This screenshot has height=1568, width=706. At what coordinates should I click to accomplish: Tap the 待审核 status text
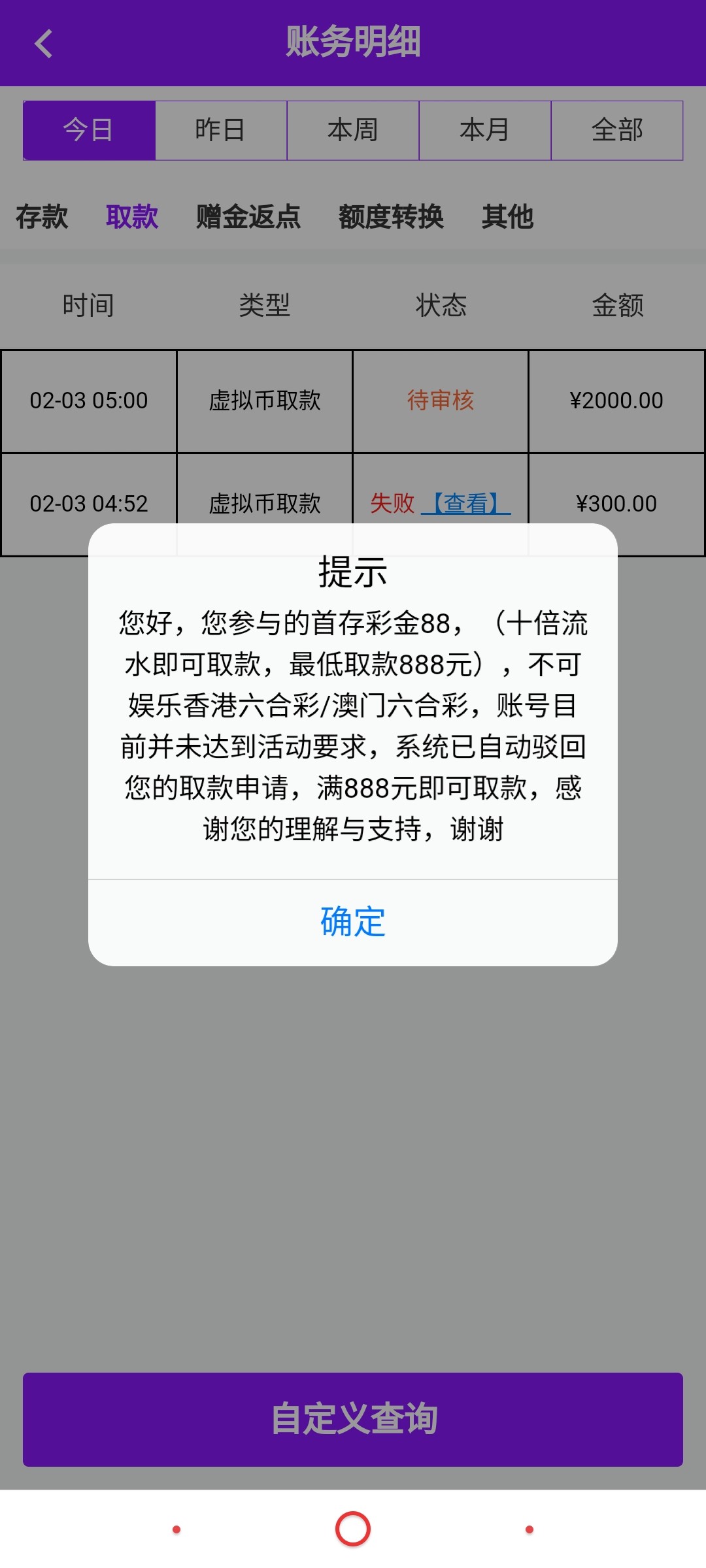click(441, 400)
